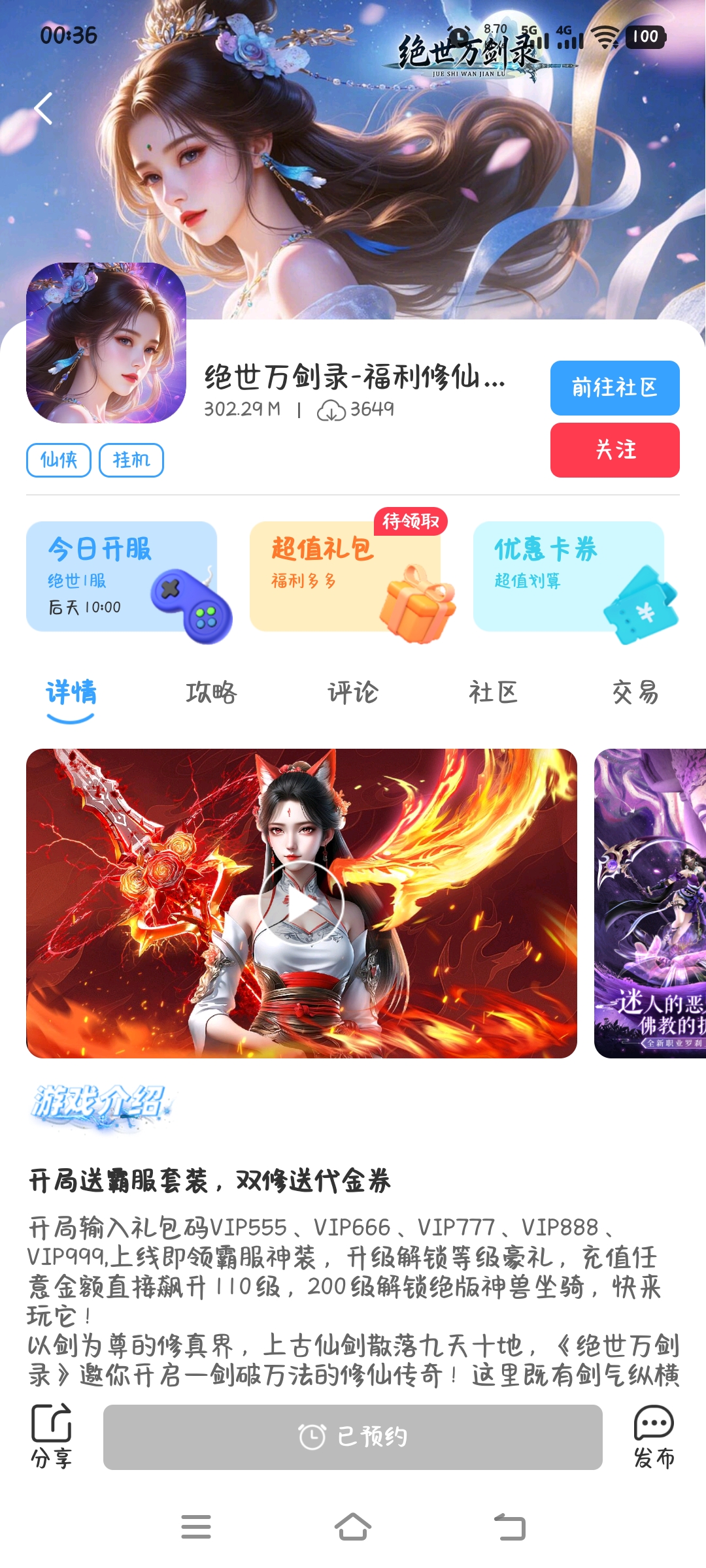The height and width of the screenshot is (1568, 706).
Task: Switch to the 交易 tab
Action: (x=635, y=693)
